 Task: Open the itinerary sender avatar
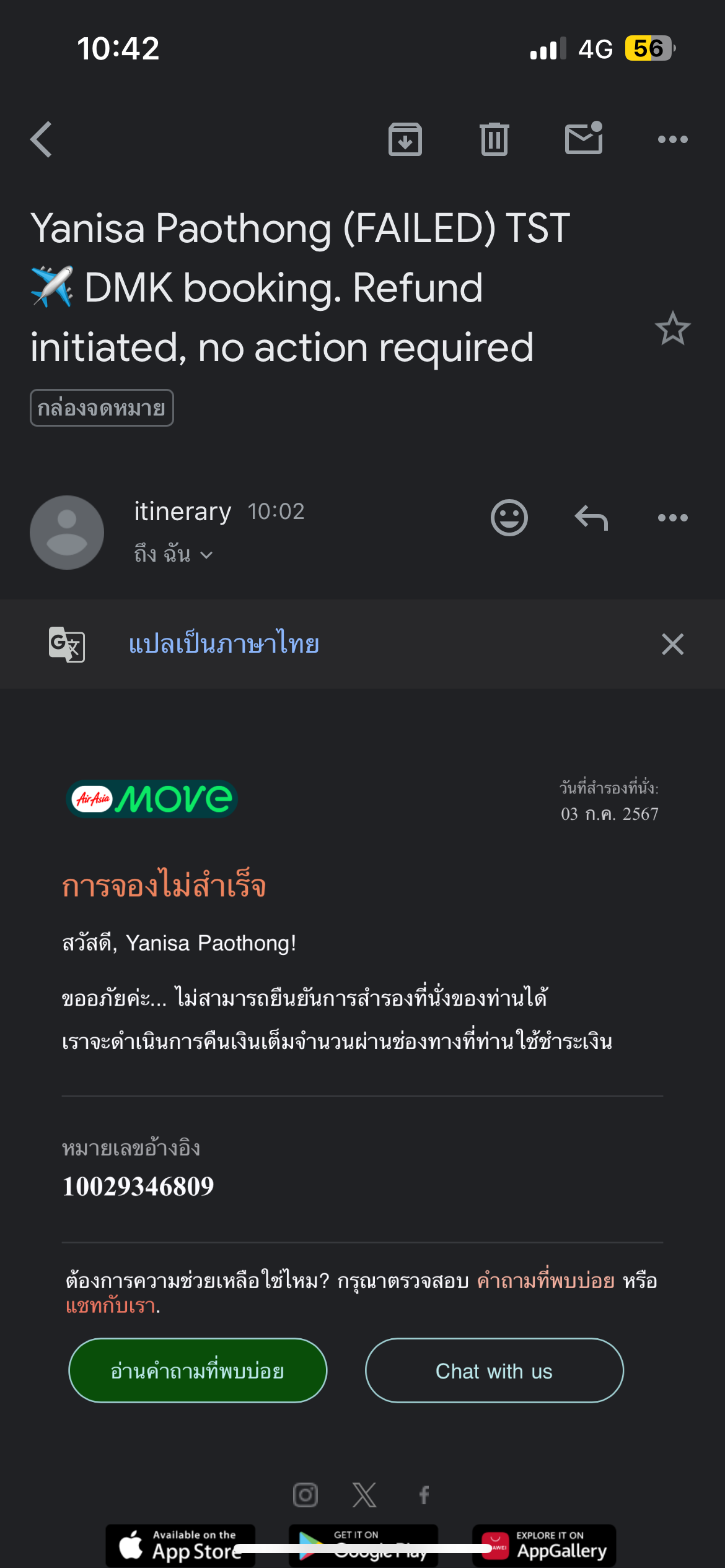[x=67, y=533]
